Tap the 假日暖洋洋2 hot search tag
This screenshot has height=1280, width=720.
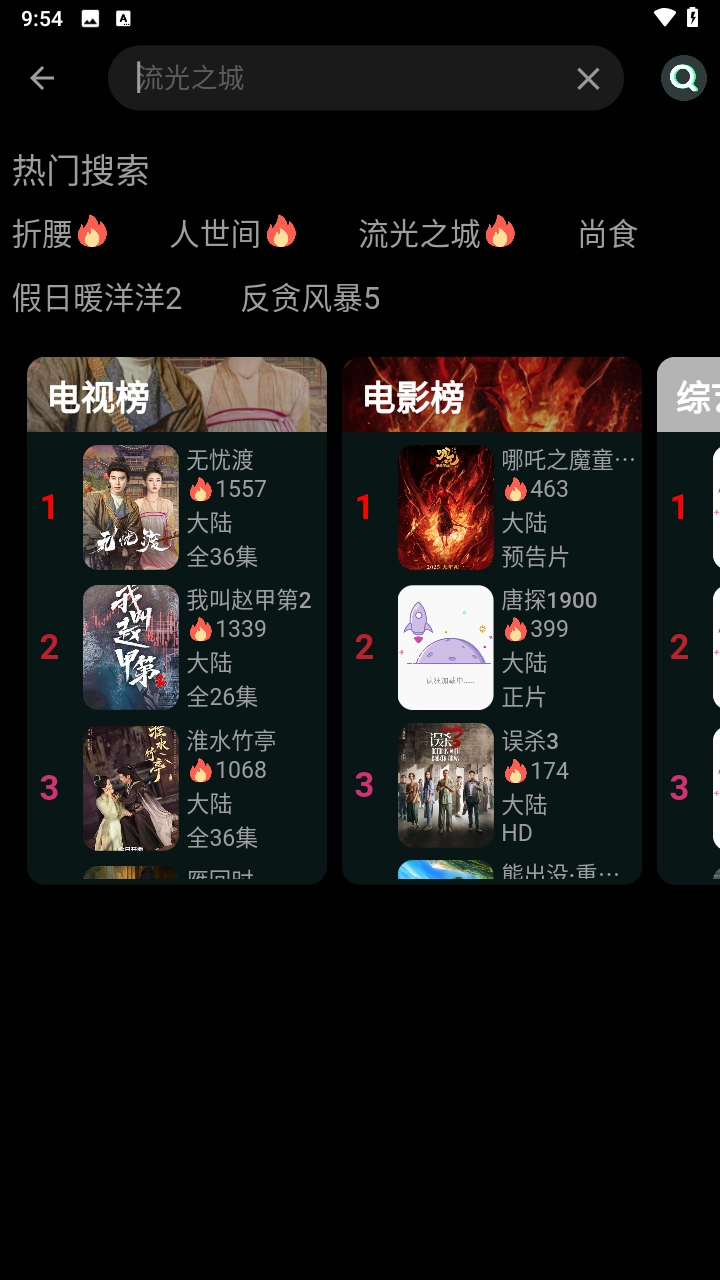coord(95,298)
